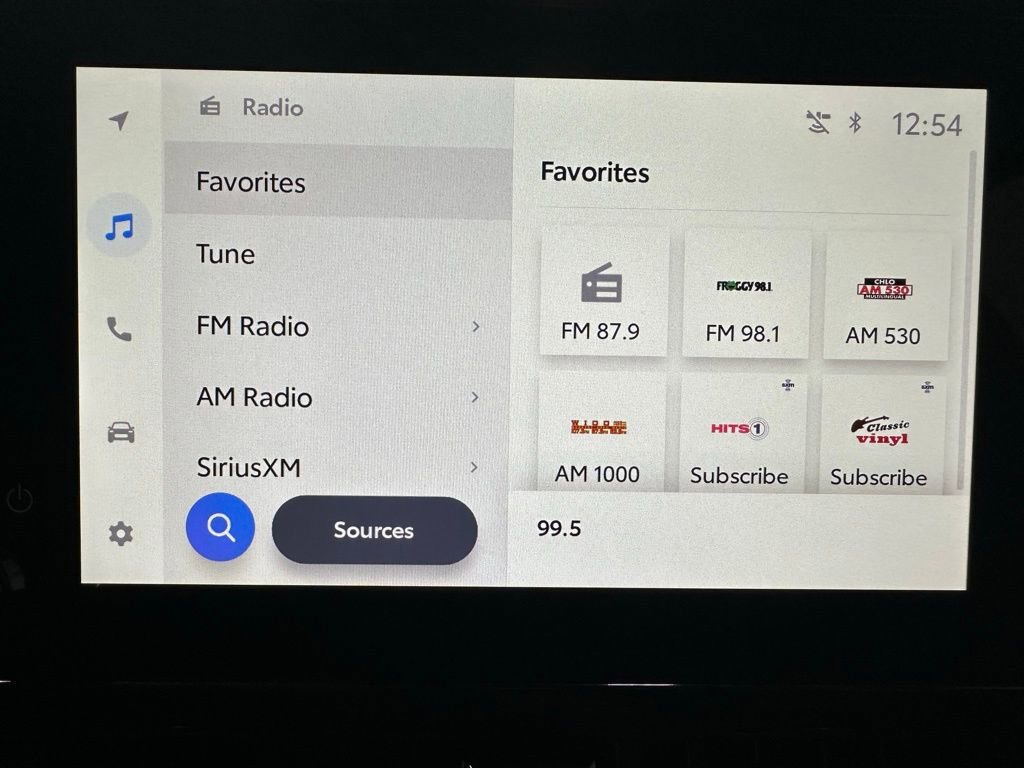Select the Hits 1 Subscribe tile
The image size is (1024, 768).
pyautogui.click(x=740, y=437)
